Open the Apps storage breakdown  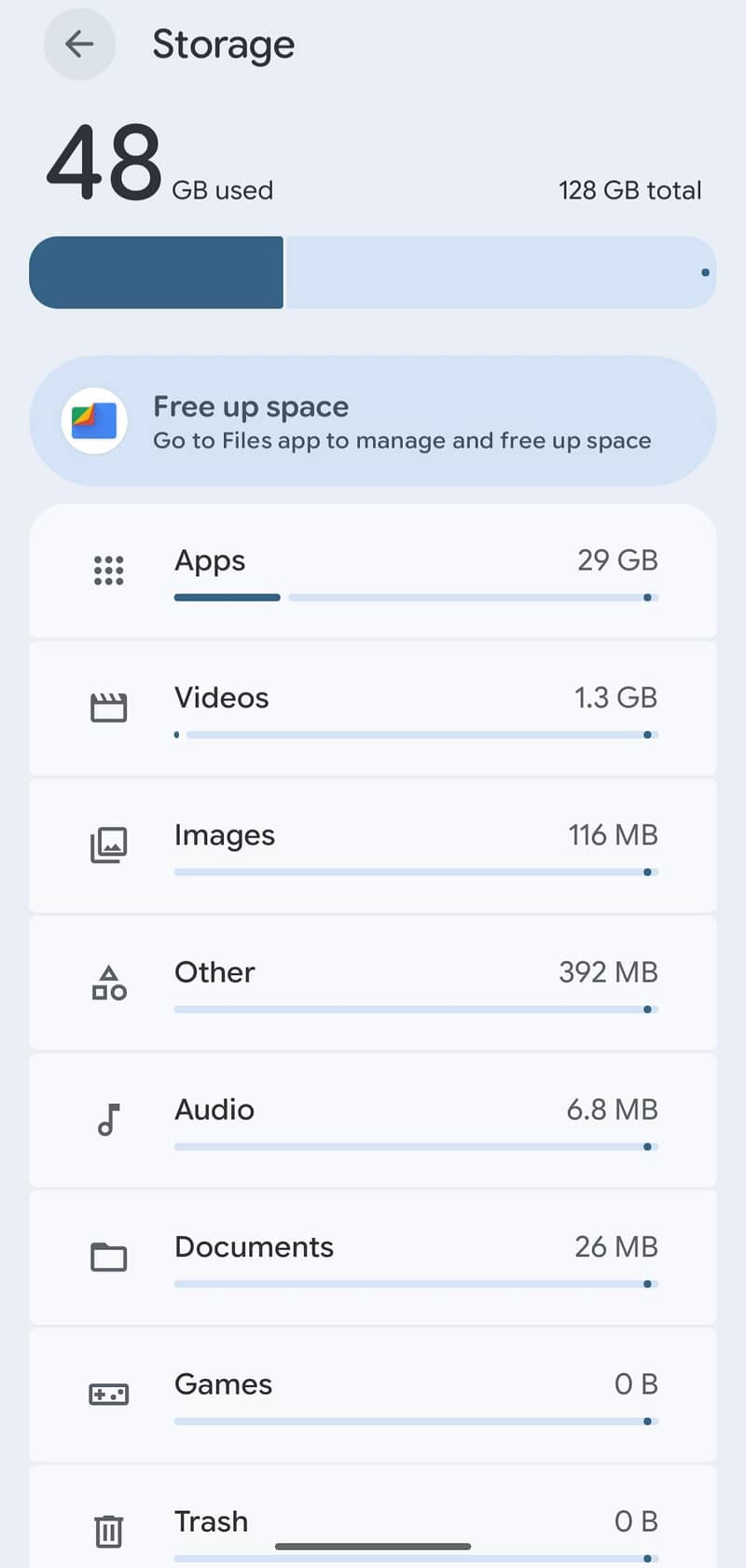click(x=373, y=571)
